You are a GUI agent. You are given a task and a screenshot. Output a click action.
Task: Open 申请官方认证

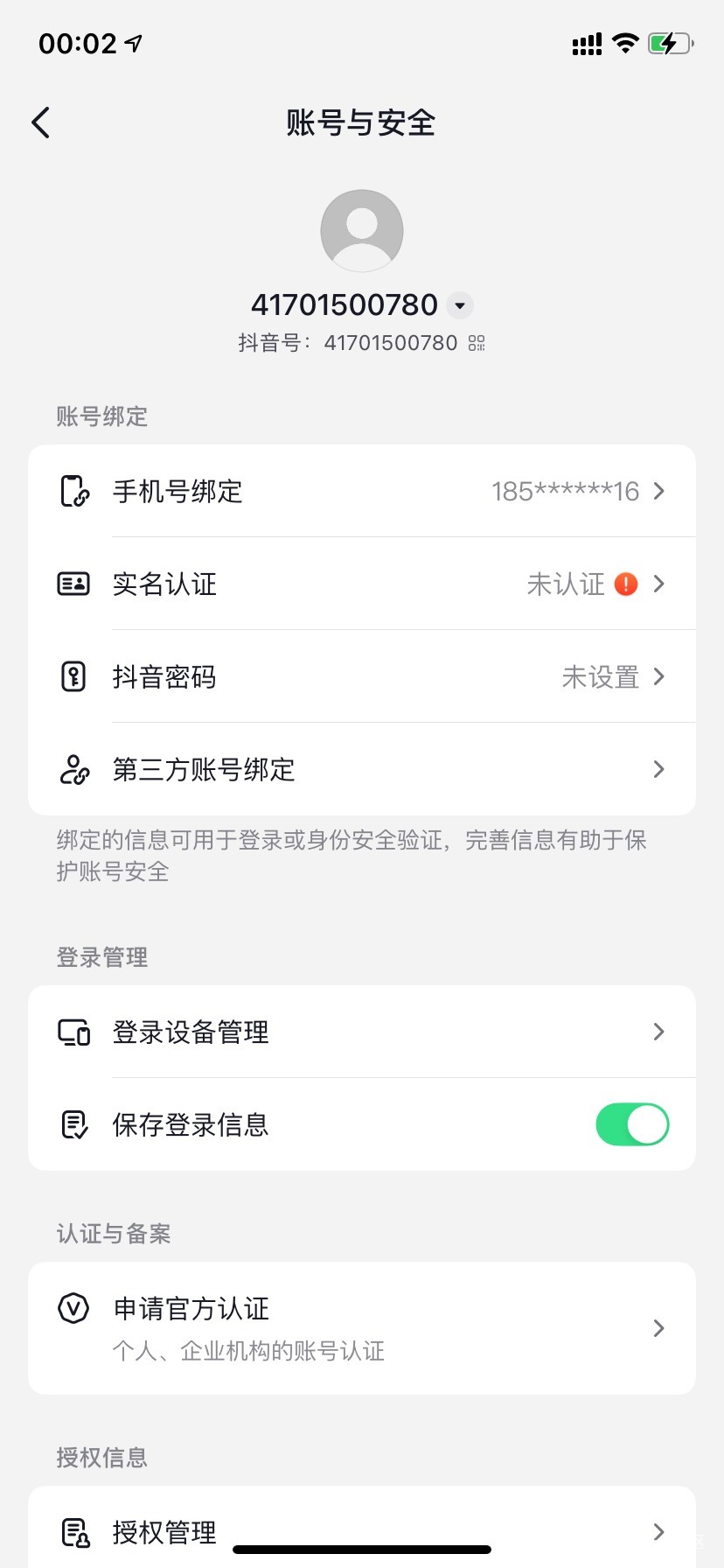[x=362, y=1328]
